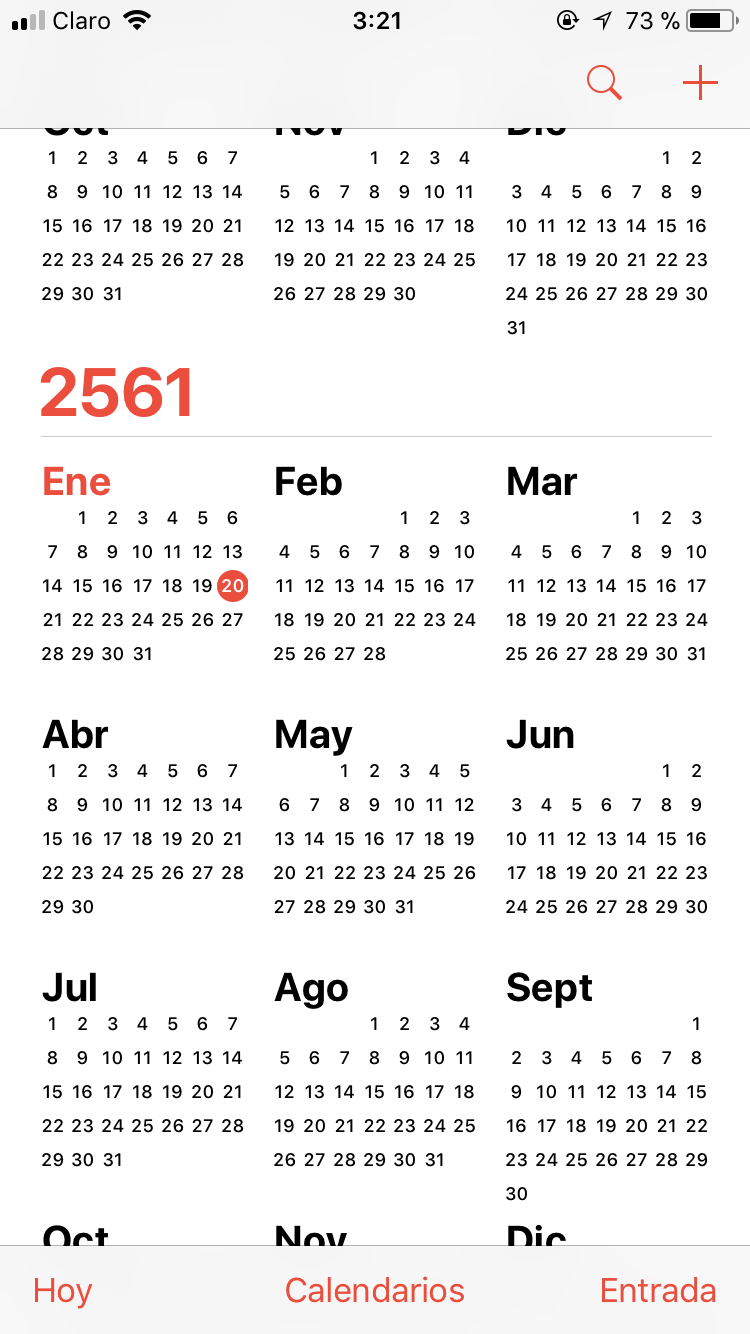Jump to today with Hoy
750x1334 pixels.
pyautogui.click(x=62, y=1290)
